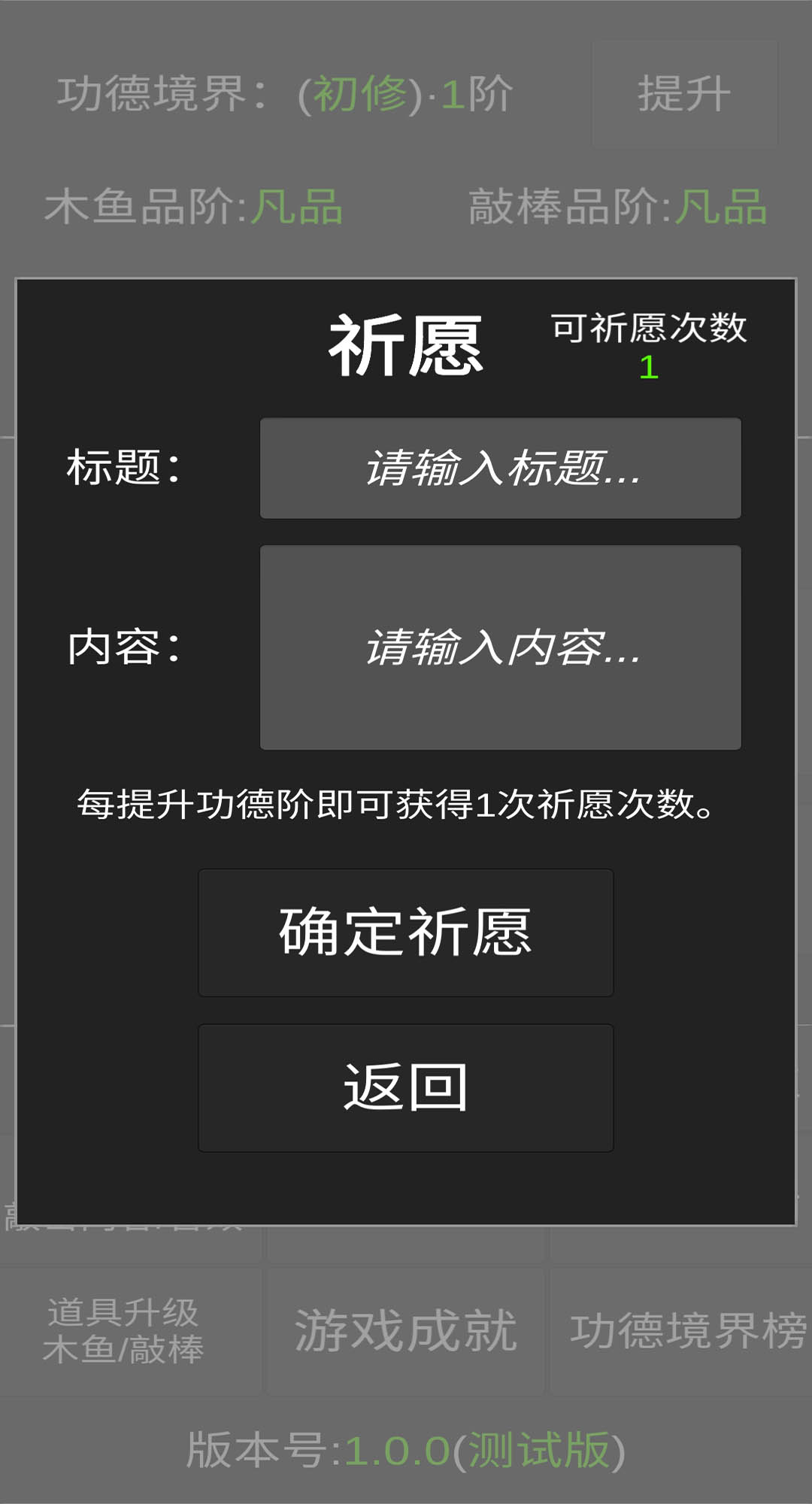Tap the 内容 content input box
Screen dimensions: 812x1504
[500, 647]
